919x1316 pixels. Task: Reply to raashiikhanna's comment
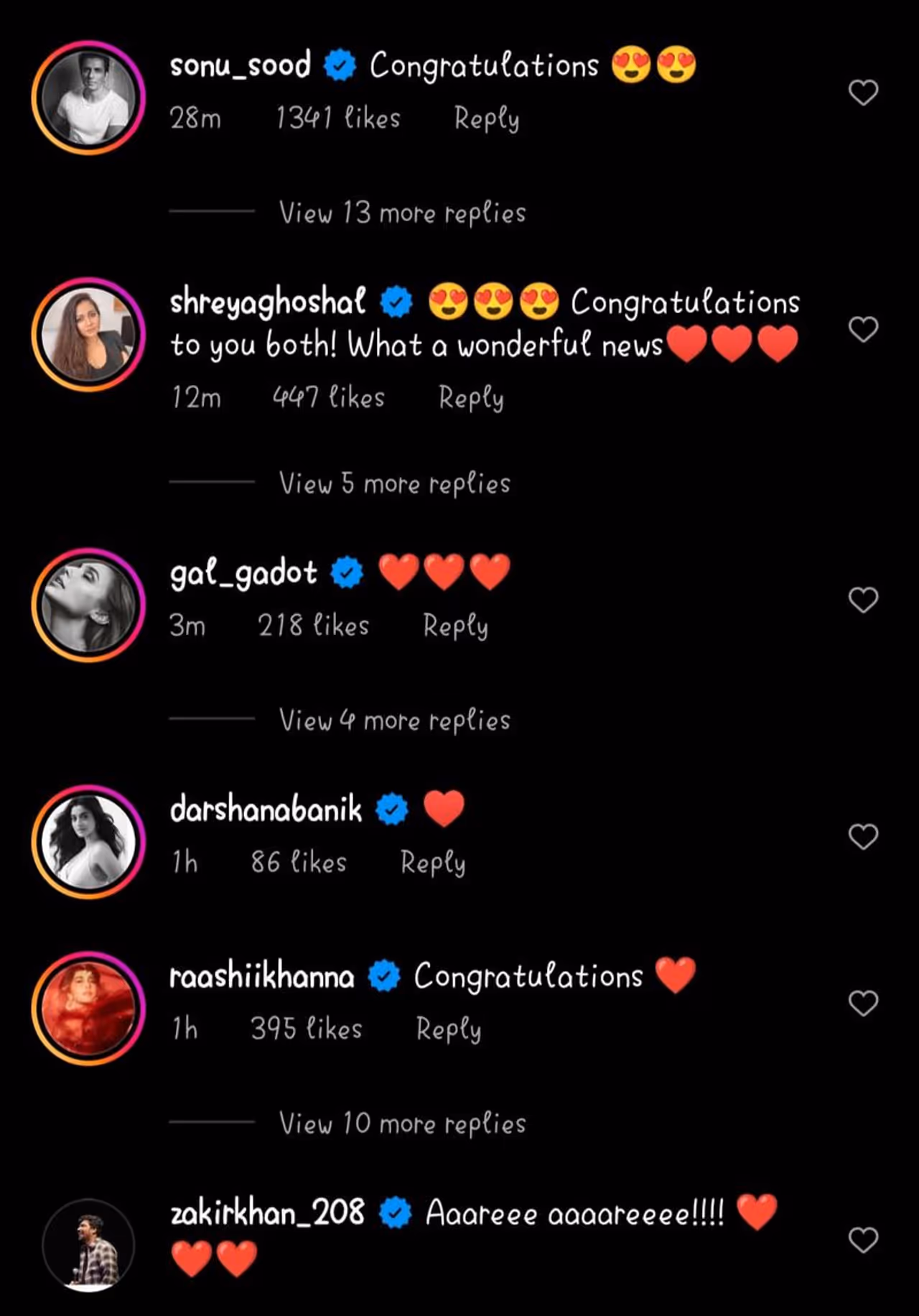449,1029
